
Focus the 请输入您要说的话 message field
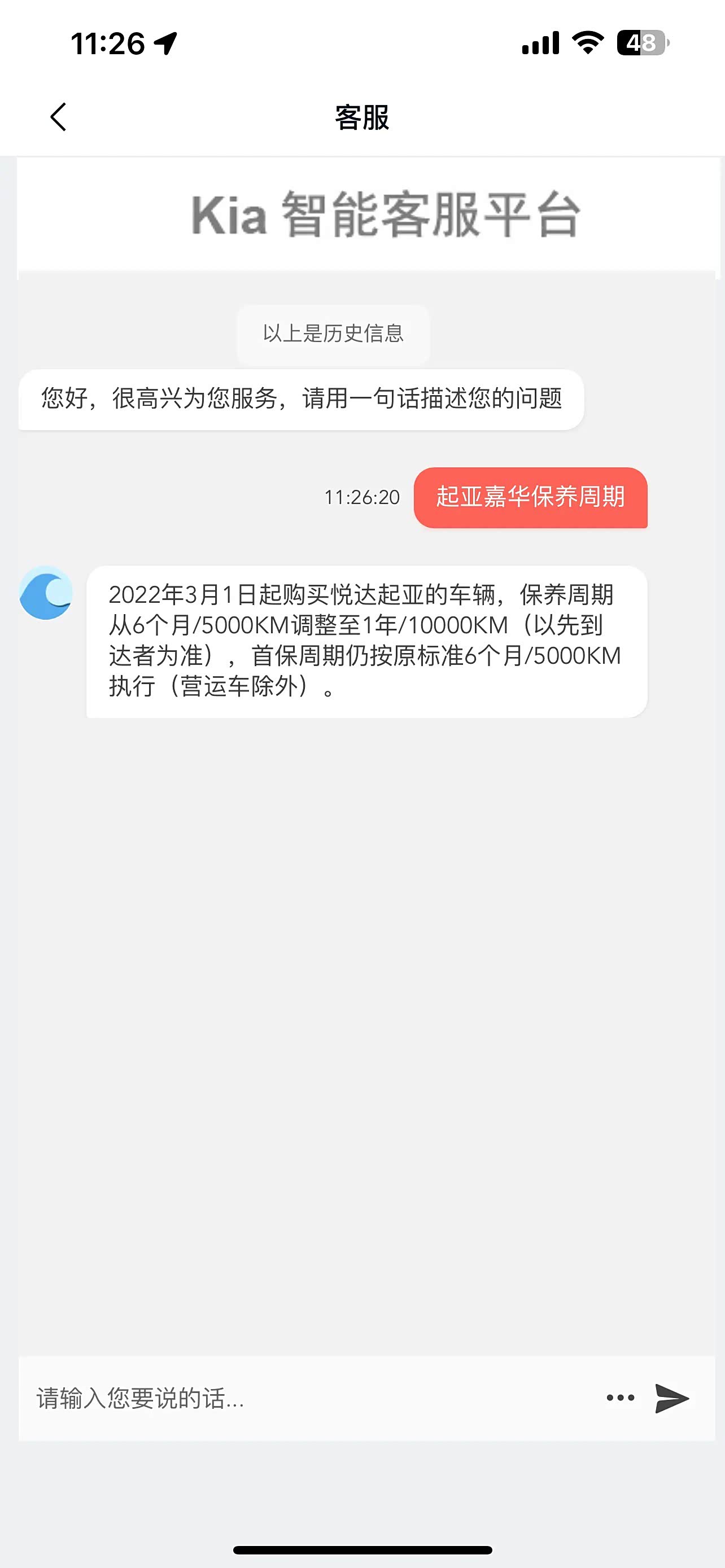click(304, 1399)
